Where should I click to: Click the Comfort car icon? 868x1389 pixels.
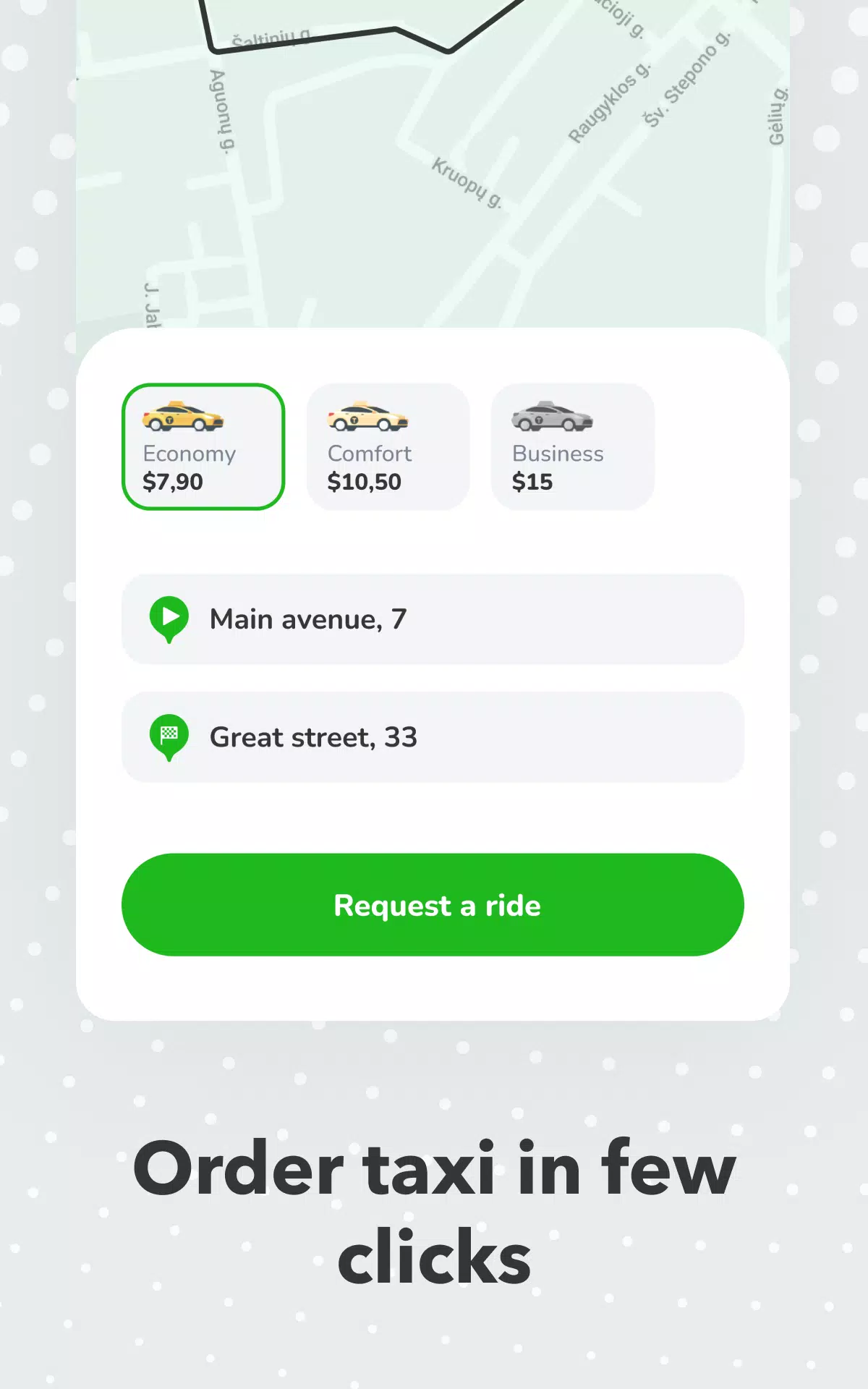(369, 418)
